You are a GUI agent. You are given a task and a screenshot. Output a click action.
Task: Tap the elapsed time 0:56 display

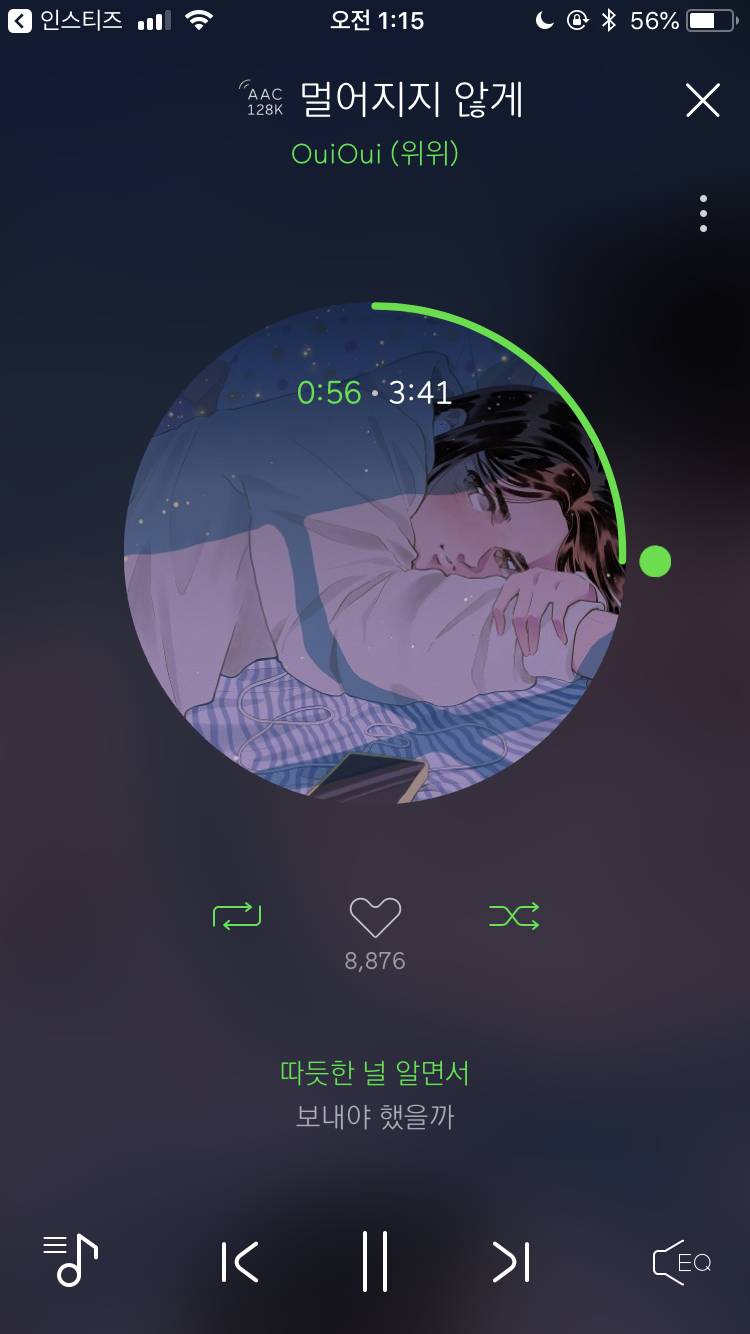329,394
